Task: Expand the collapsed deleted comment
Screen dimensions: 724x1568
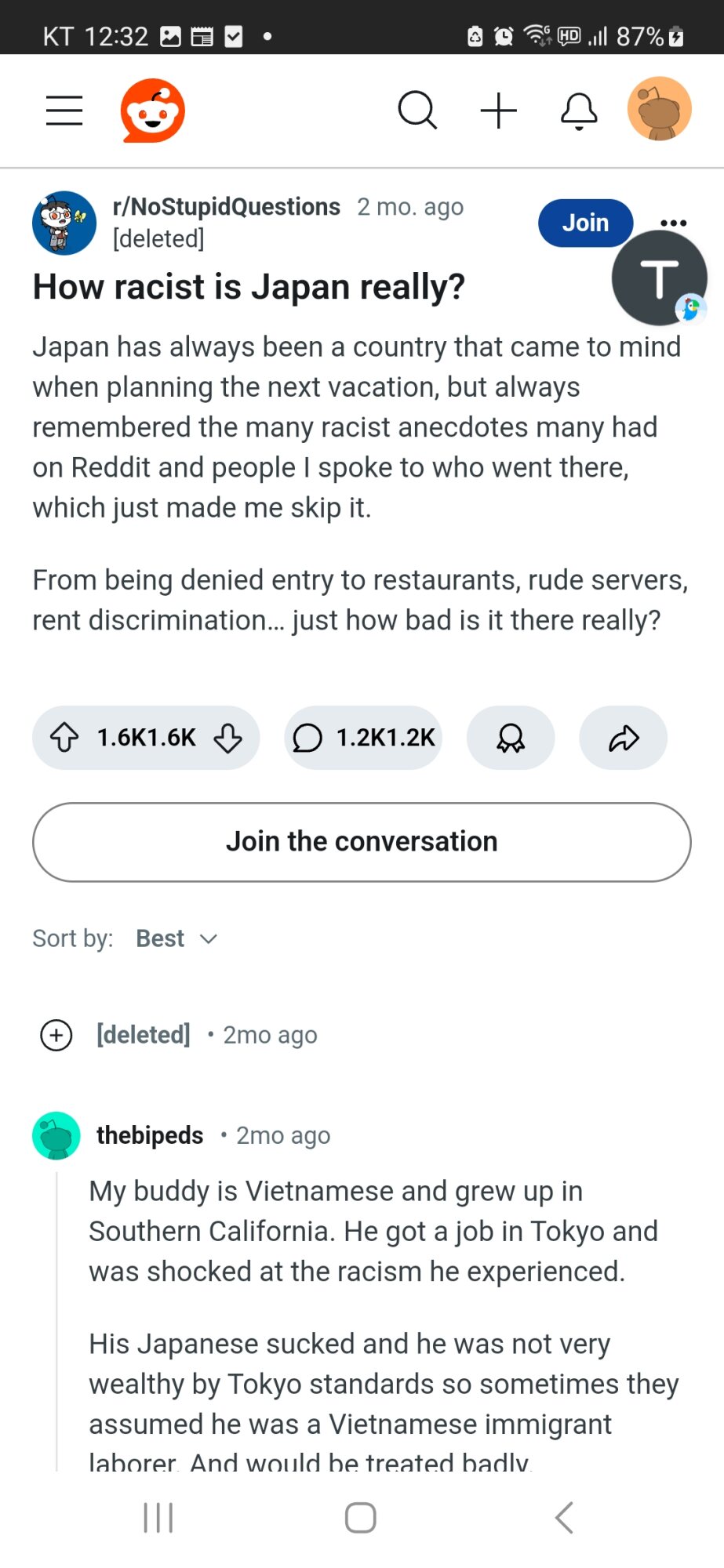Action: (x=56, y=1035)
